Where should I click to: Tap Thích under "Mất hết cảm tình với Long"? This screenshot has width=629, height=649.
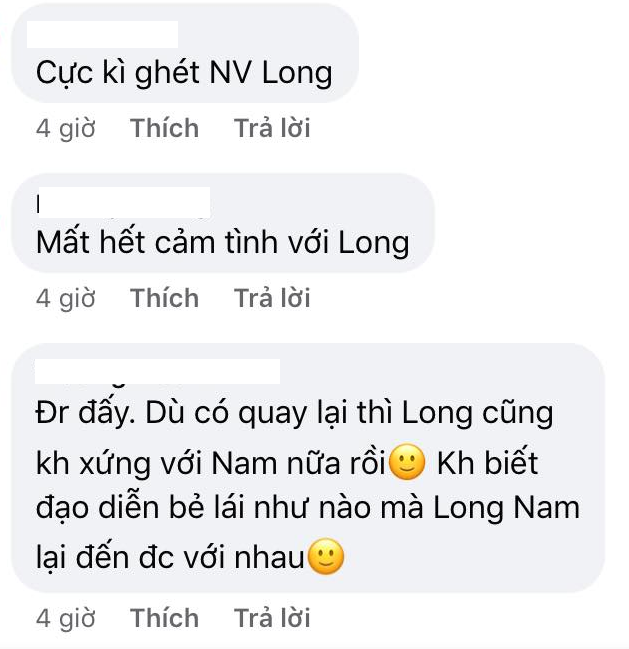[164, 298]
